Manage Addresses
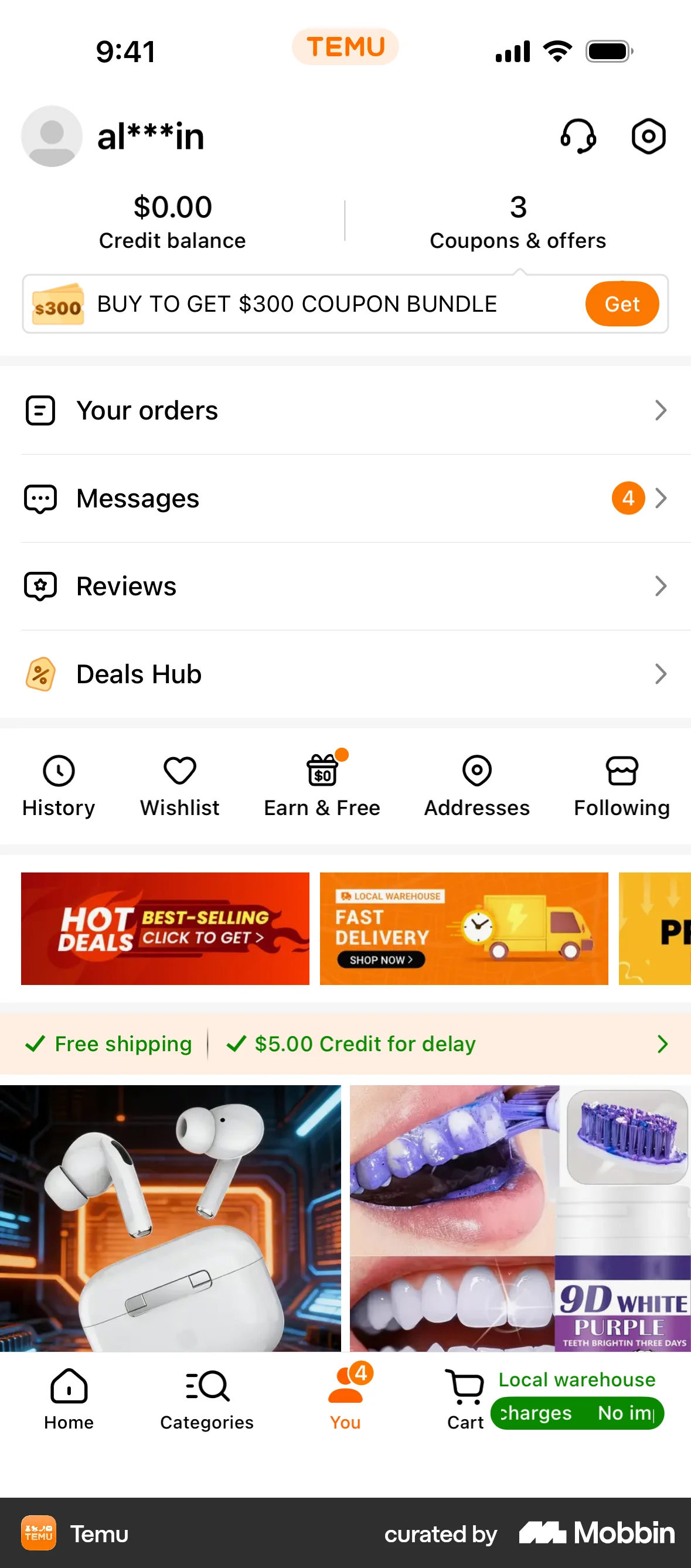This screenshot has height=1568, width=691. pos(476,786)
